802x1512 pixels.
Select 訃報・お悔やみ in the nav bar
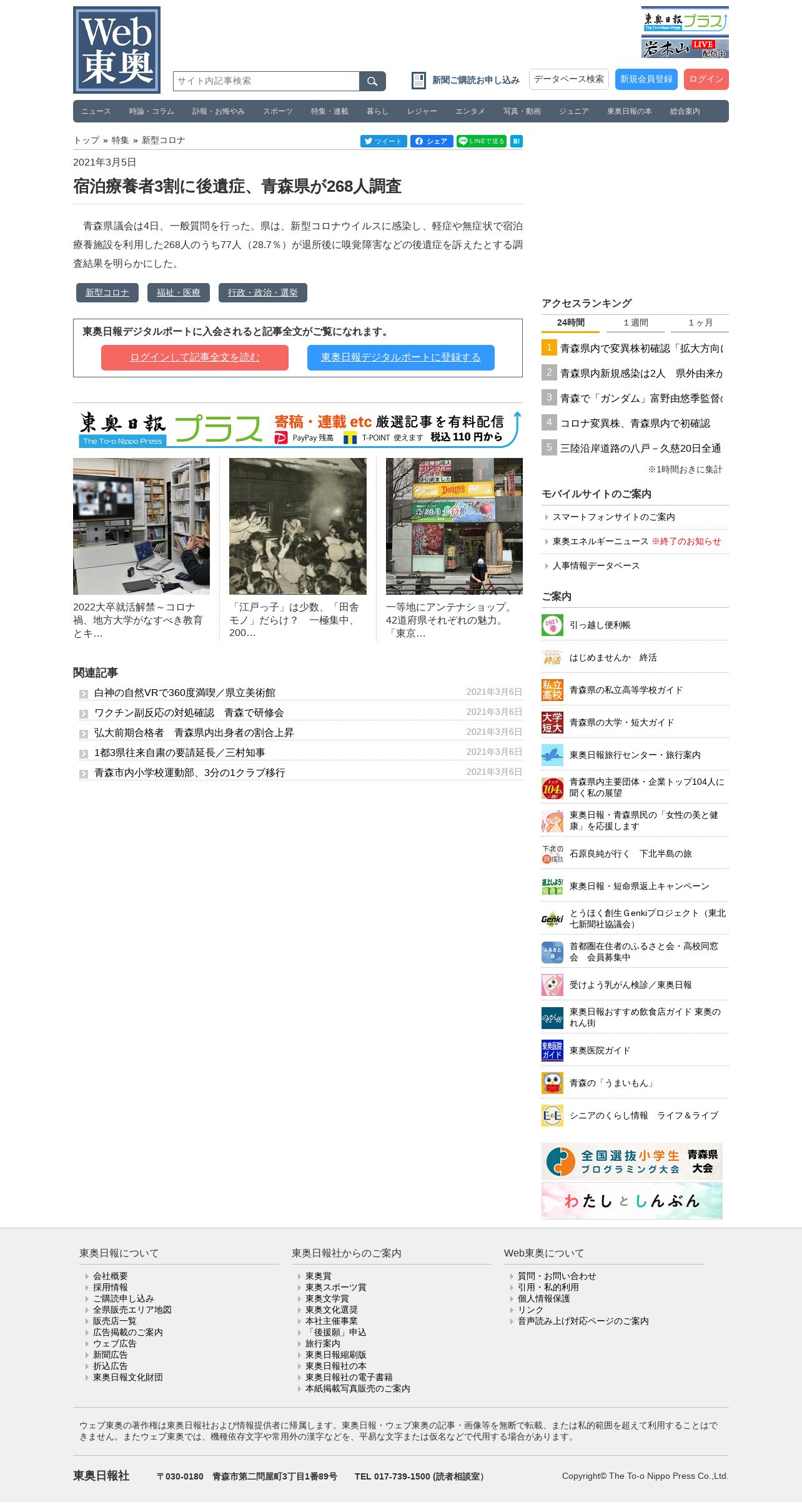pos(218,111)
